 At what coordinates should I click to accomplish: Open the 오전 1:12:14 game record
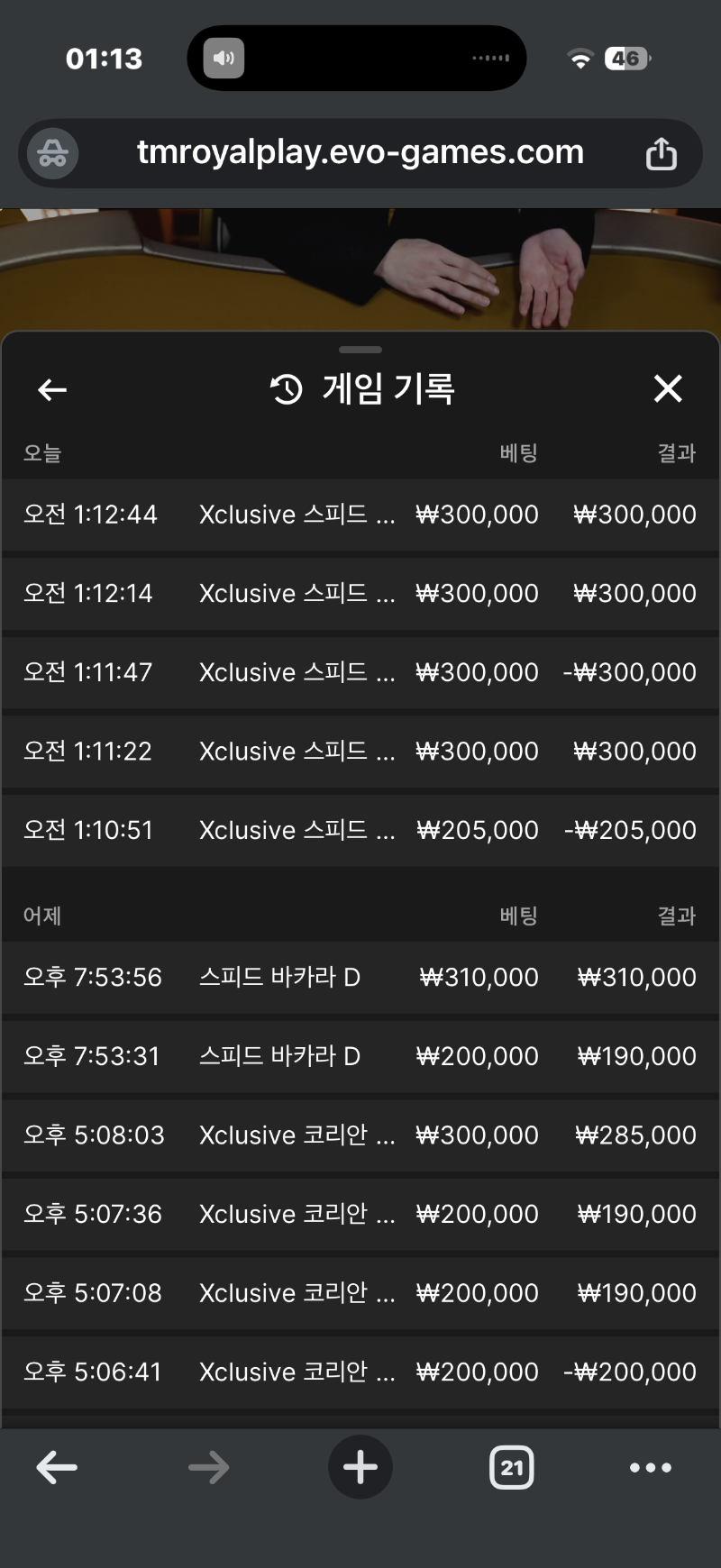[x=360, y=594]
